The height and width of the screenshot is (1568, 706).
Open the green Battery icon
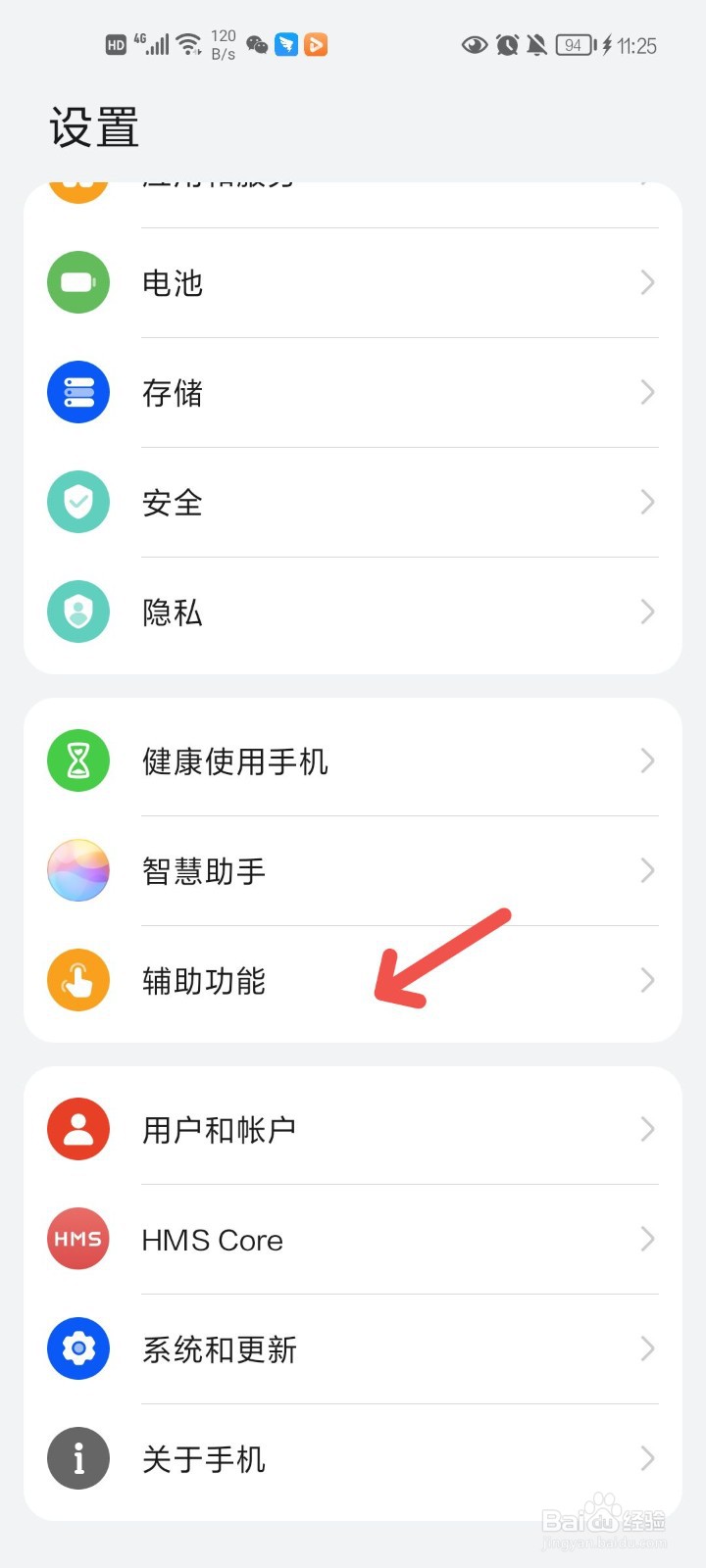click(77, 282)
